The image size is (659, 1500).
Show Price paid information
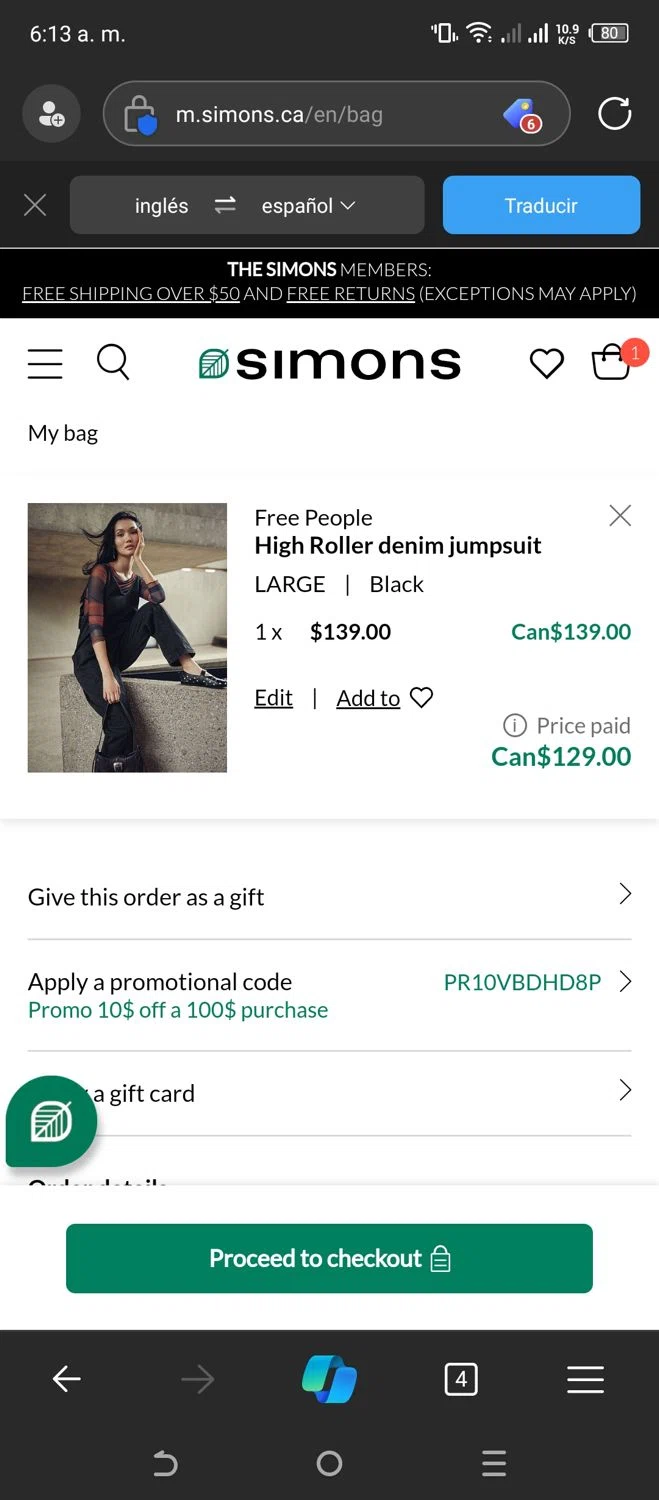click(514, 726)
